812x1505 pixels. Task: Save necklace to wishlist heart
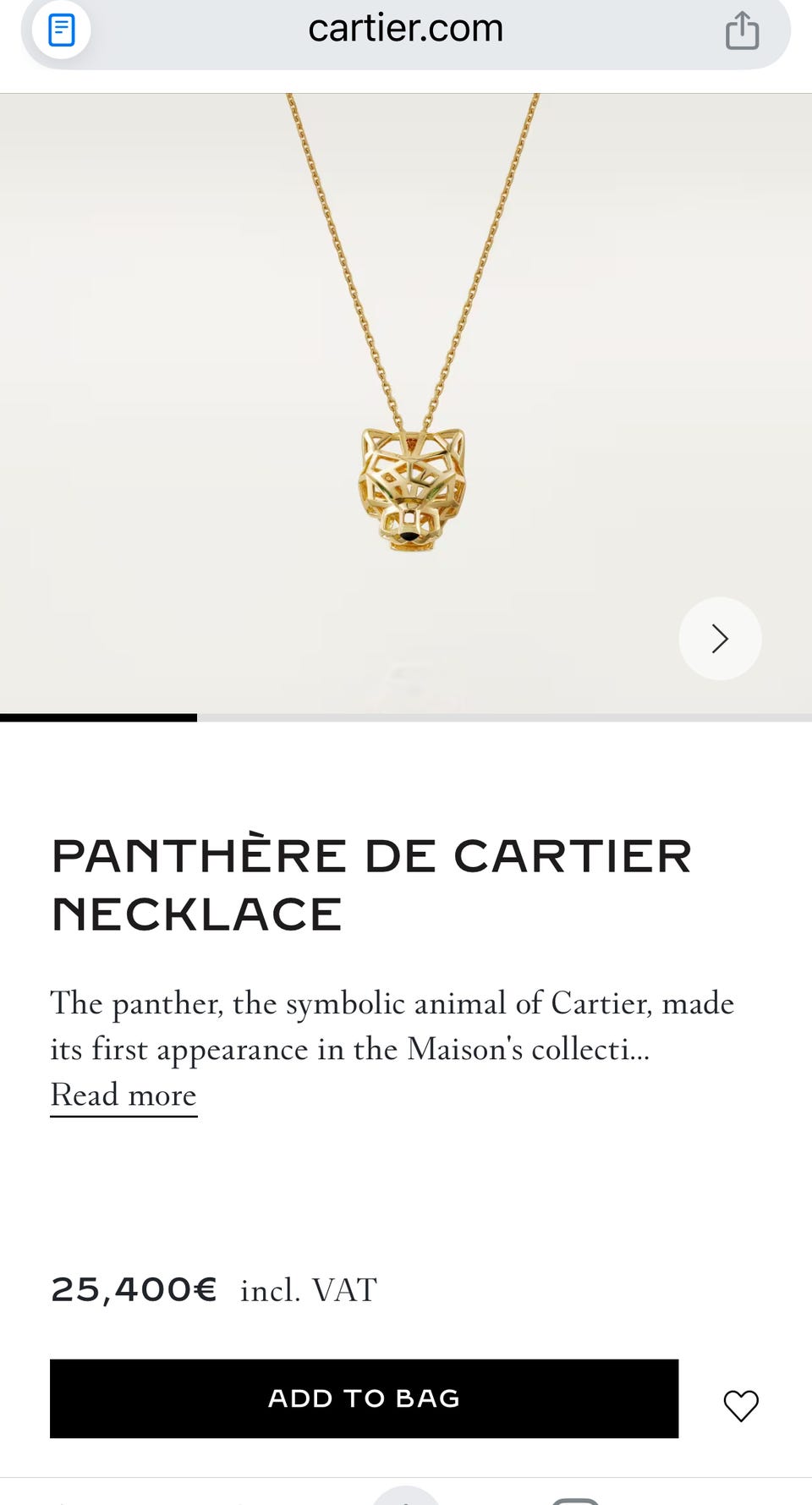741,1405
